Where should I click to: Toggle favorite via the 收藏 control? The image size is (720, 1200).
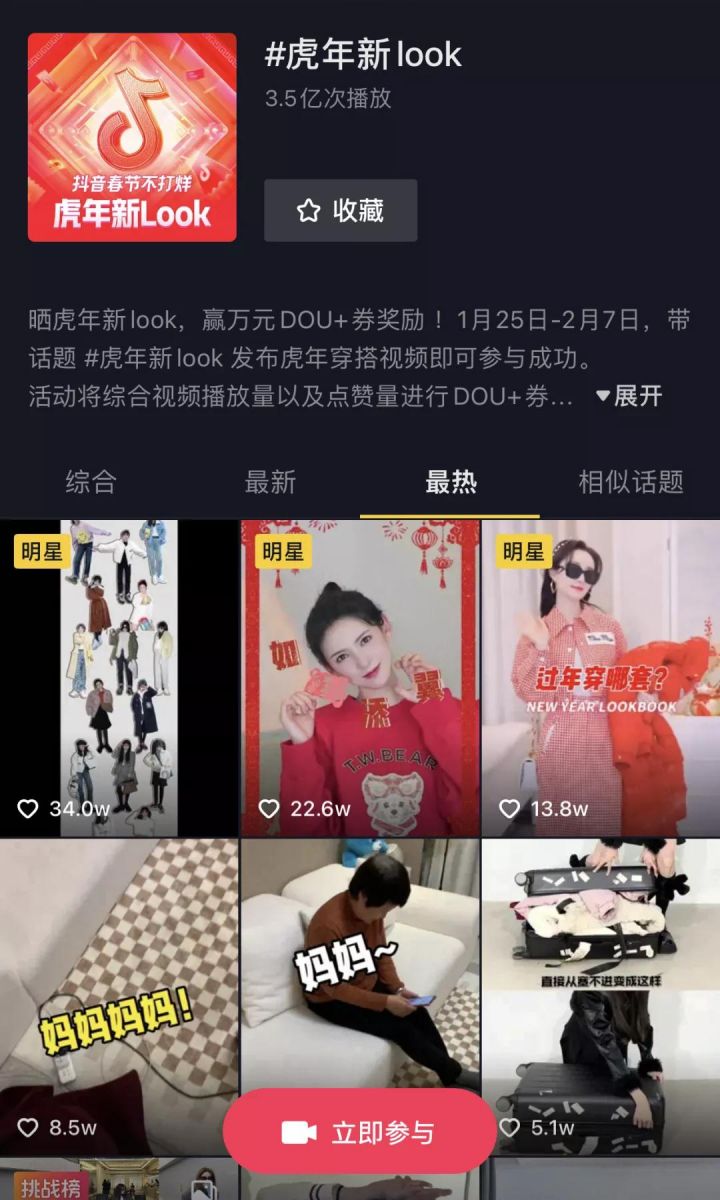click(340, 210)
